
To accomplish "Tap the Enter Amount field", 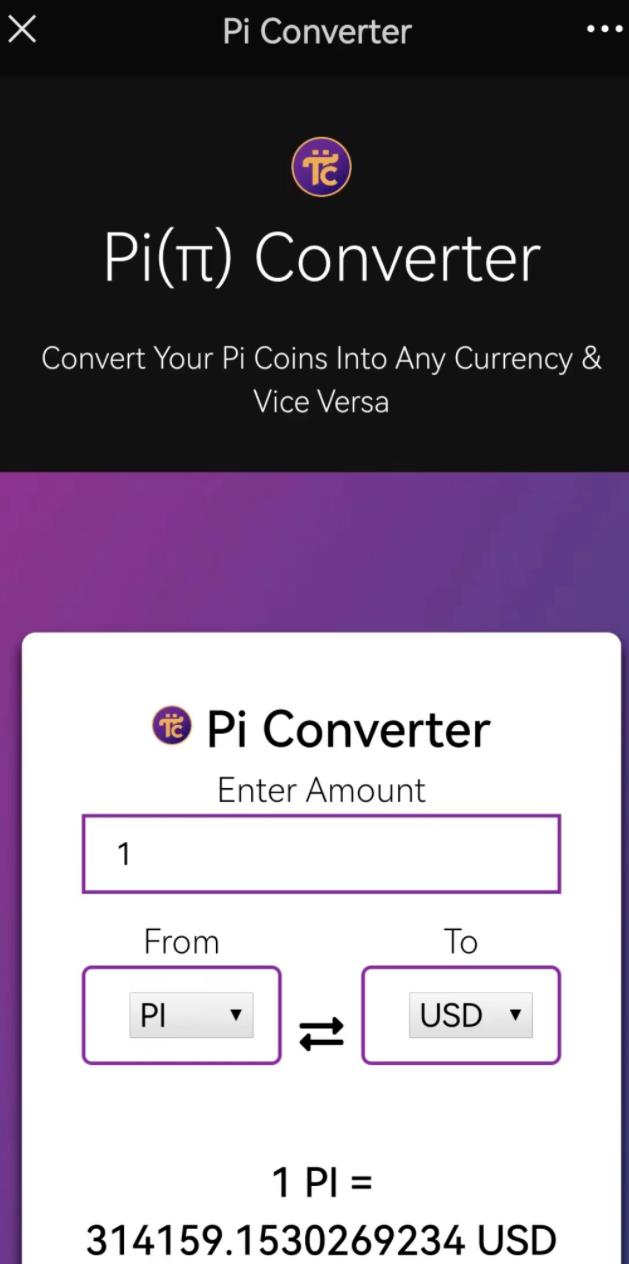I will click(321, 854).
